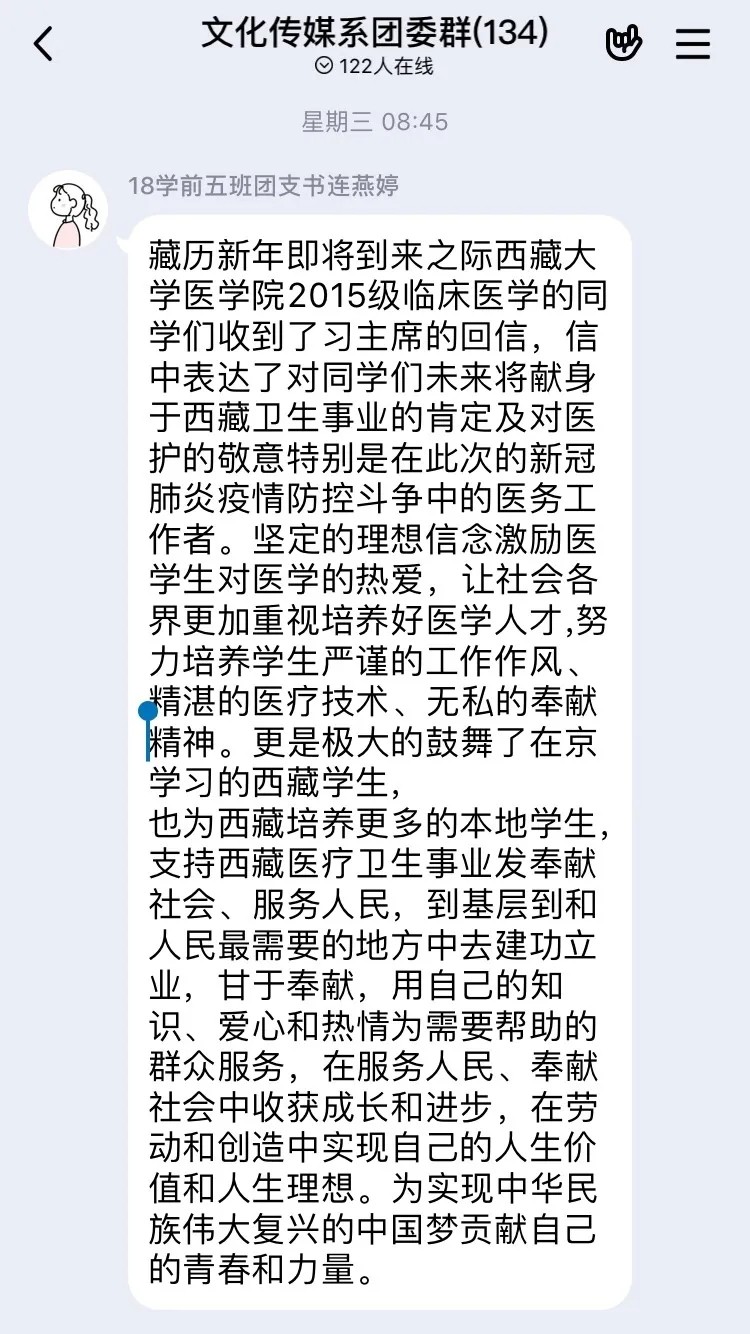Go back from the group chat

pos(43,45)
